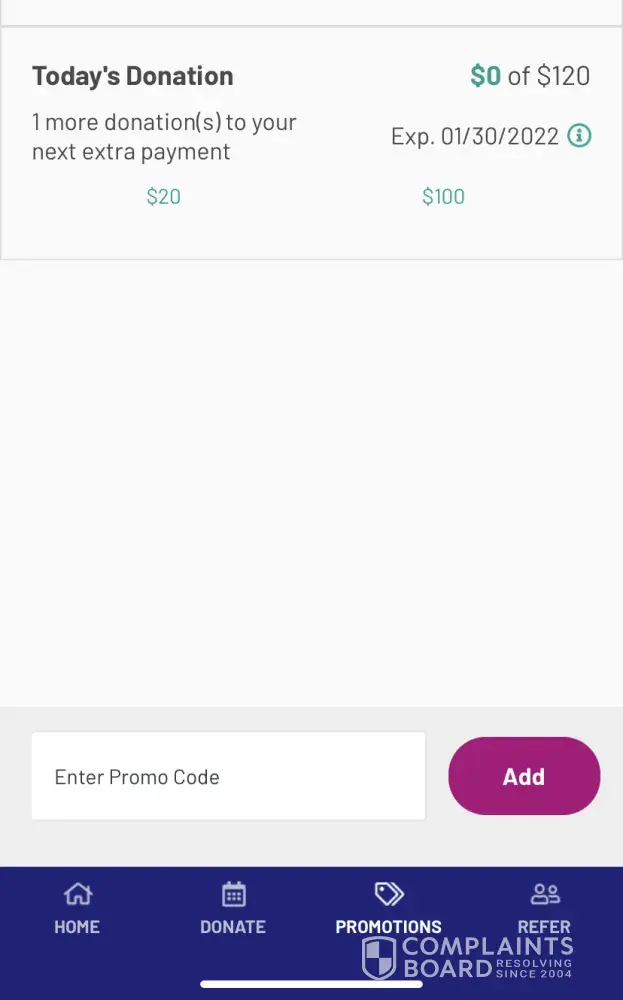This screenshot has width=623, height=1000.
Task: Switch to the Donate tab
Action: (233, 908)
